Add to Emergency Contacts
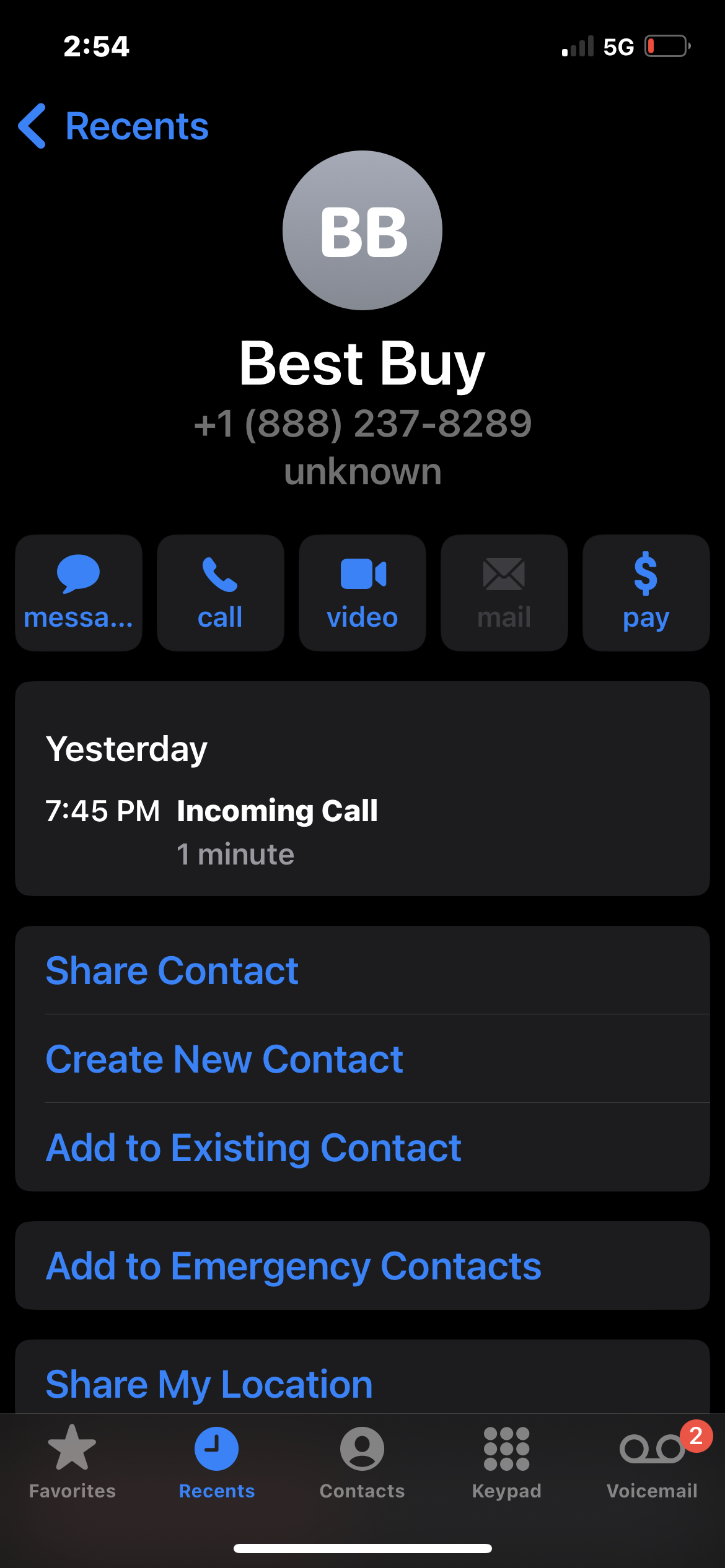 (x=294, y=1266)
